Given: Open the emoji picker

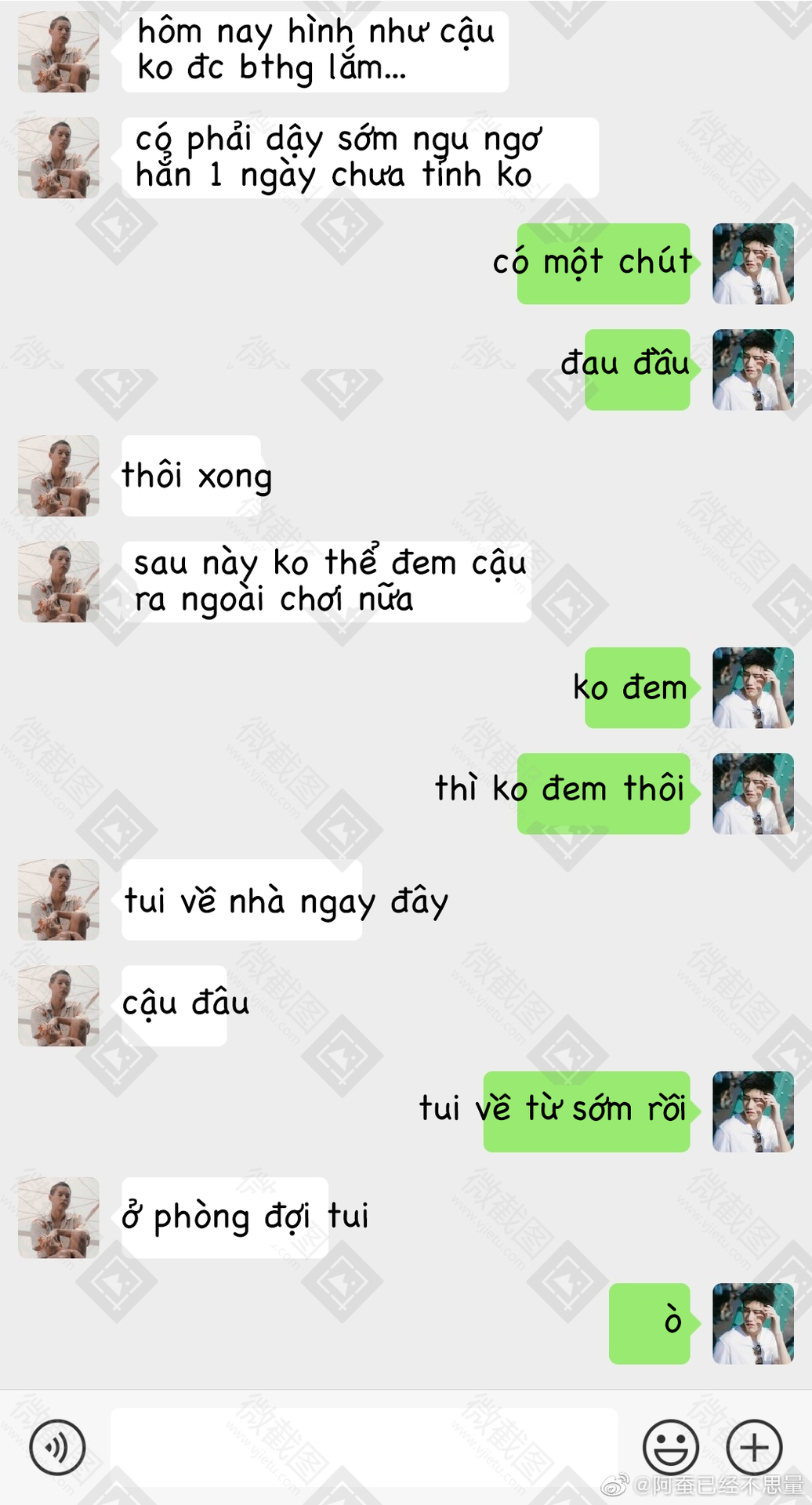Looking at the screenshot, I should tap(671, 1446).
